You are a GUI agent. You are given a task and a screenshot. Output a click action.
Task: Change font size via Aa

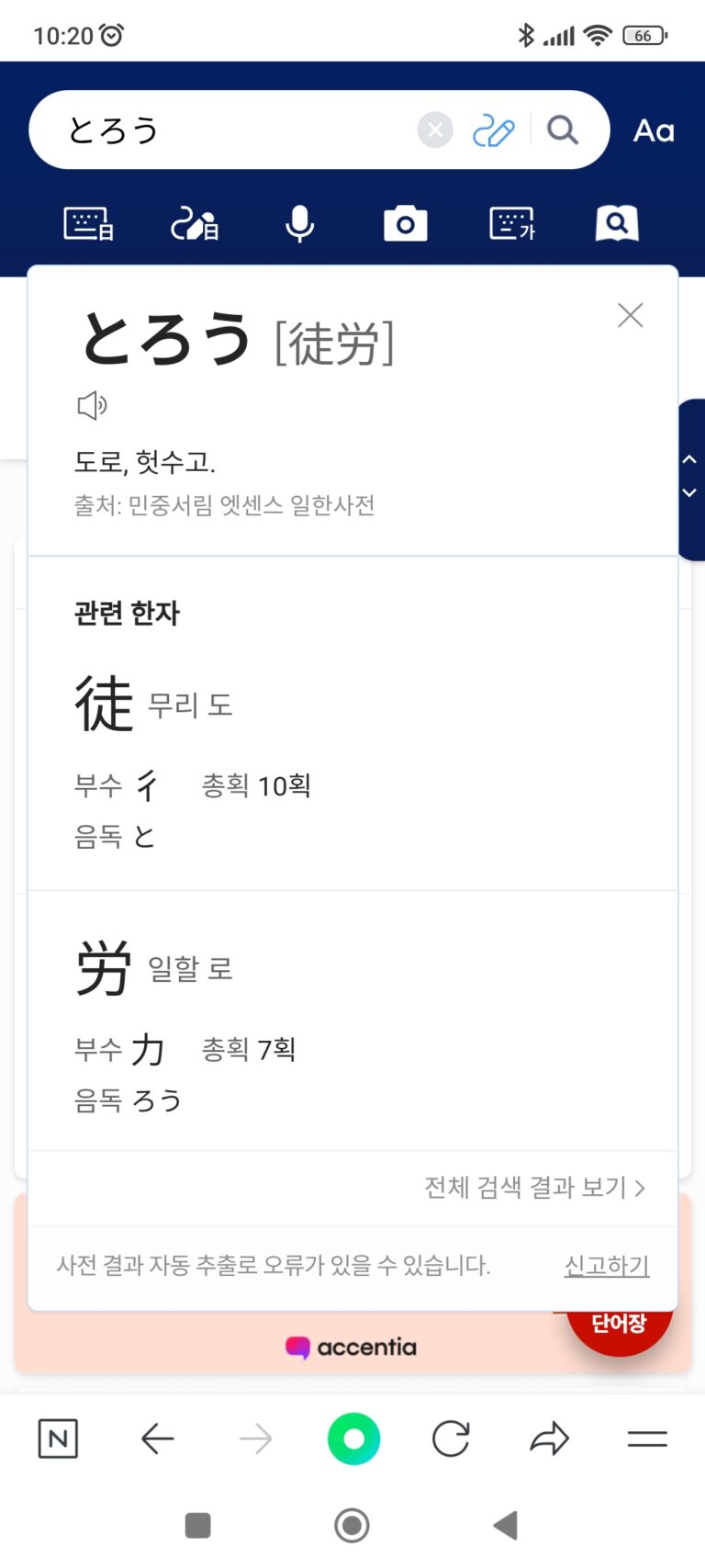click(654, 130)
